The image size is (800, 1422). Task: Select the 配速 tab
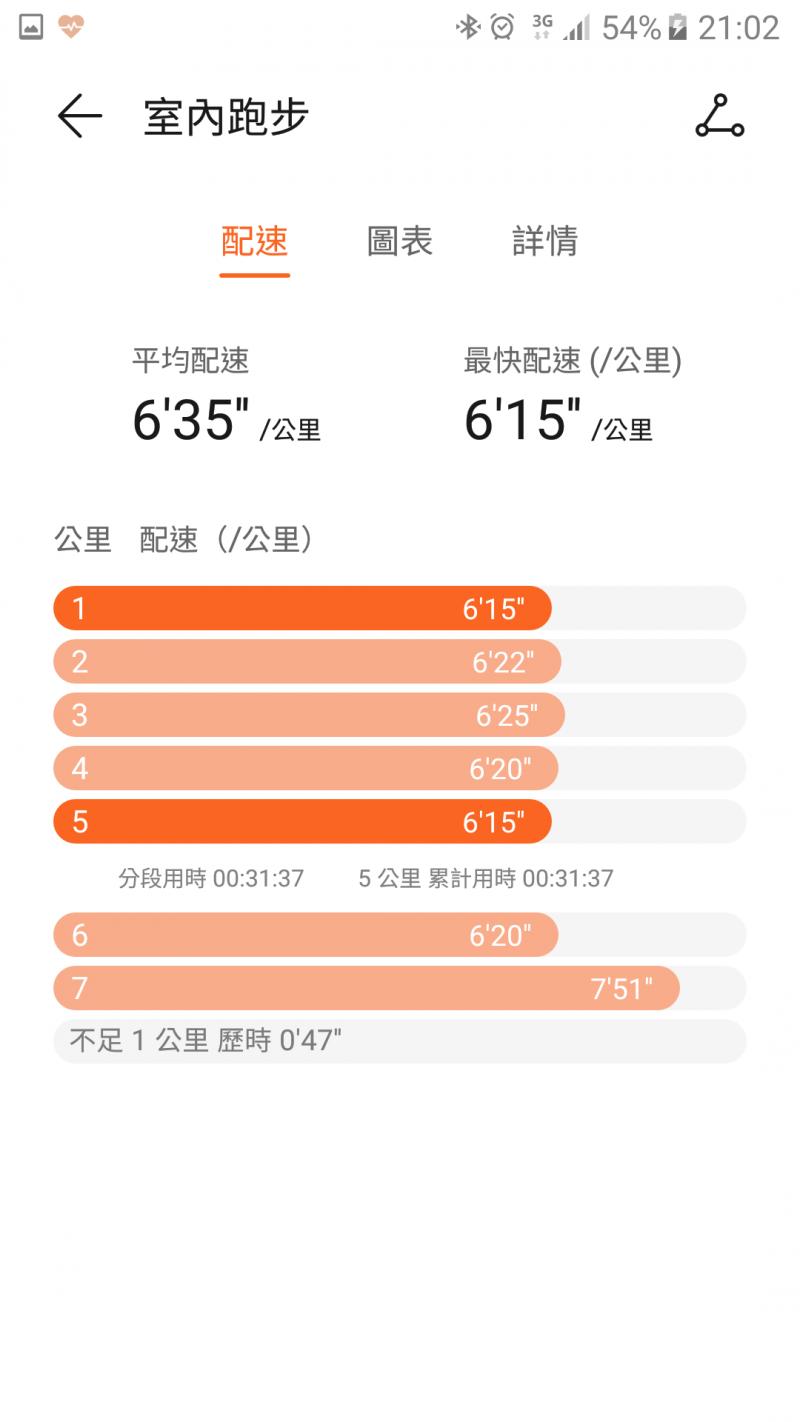click(254, 241)
